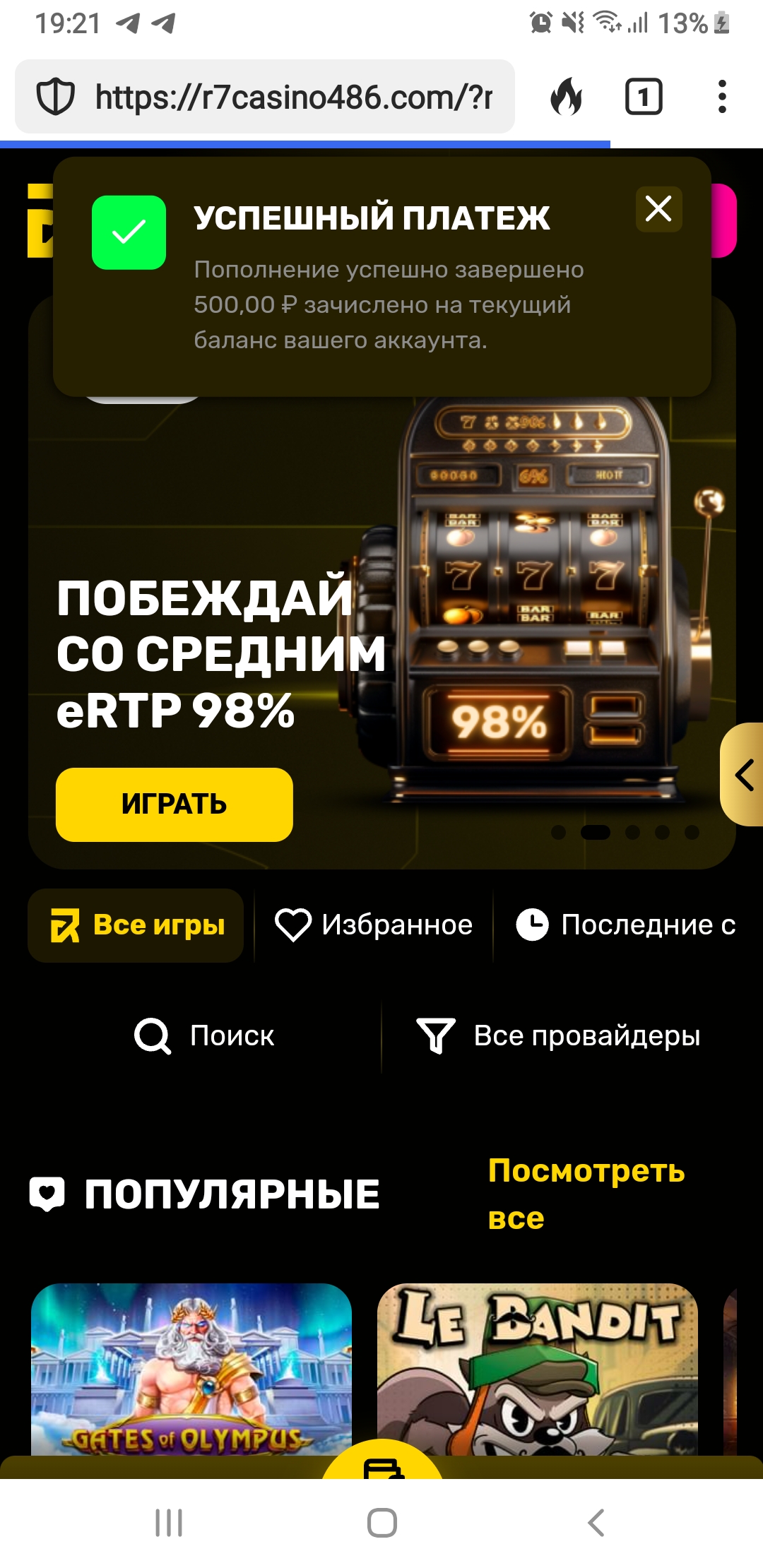Open the Поиск game search
This screenshot has height=1568, width=763.
click(204, 1035)
